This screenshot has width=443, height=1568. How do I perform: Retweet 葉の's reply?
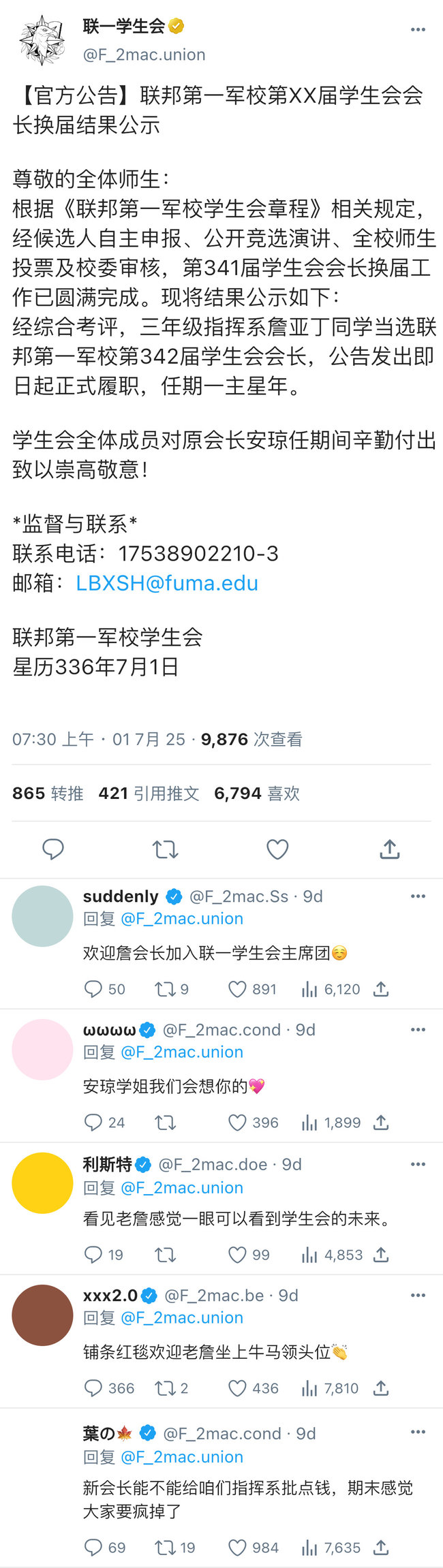click(x=165, y=1548)
